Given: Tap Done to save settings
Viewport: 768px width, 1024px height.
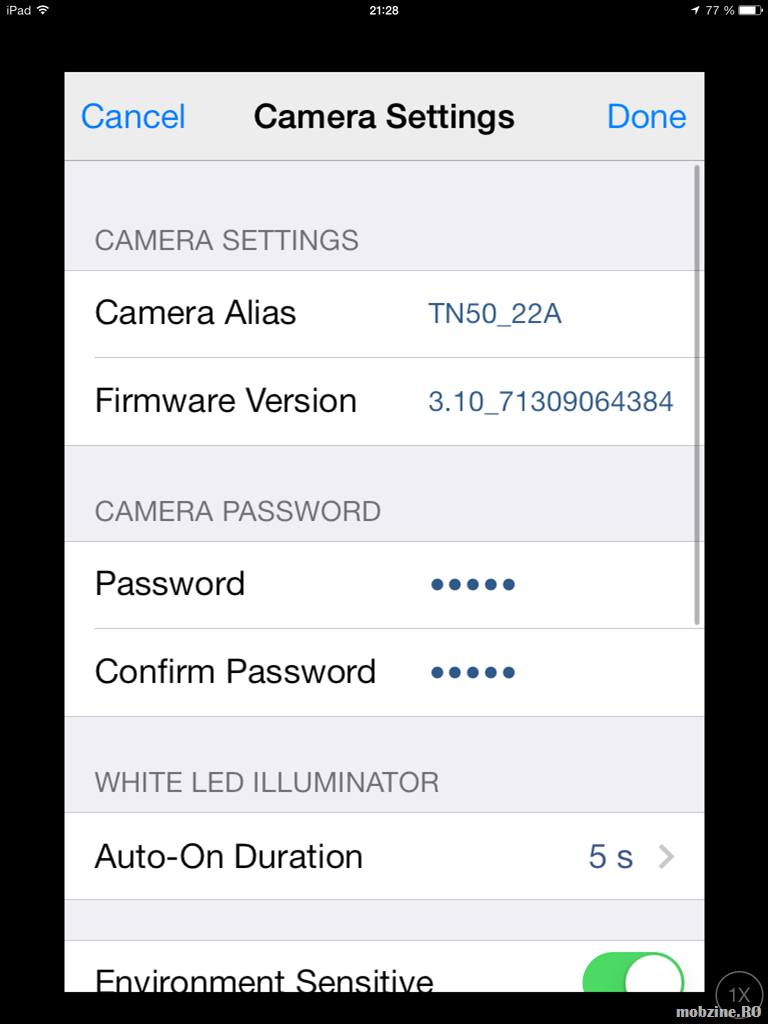Looking at the screenshot, I should (646, 117).
